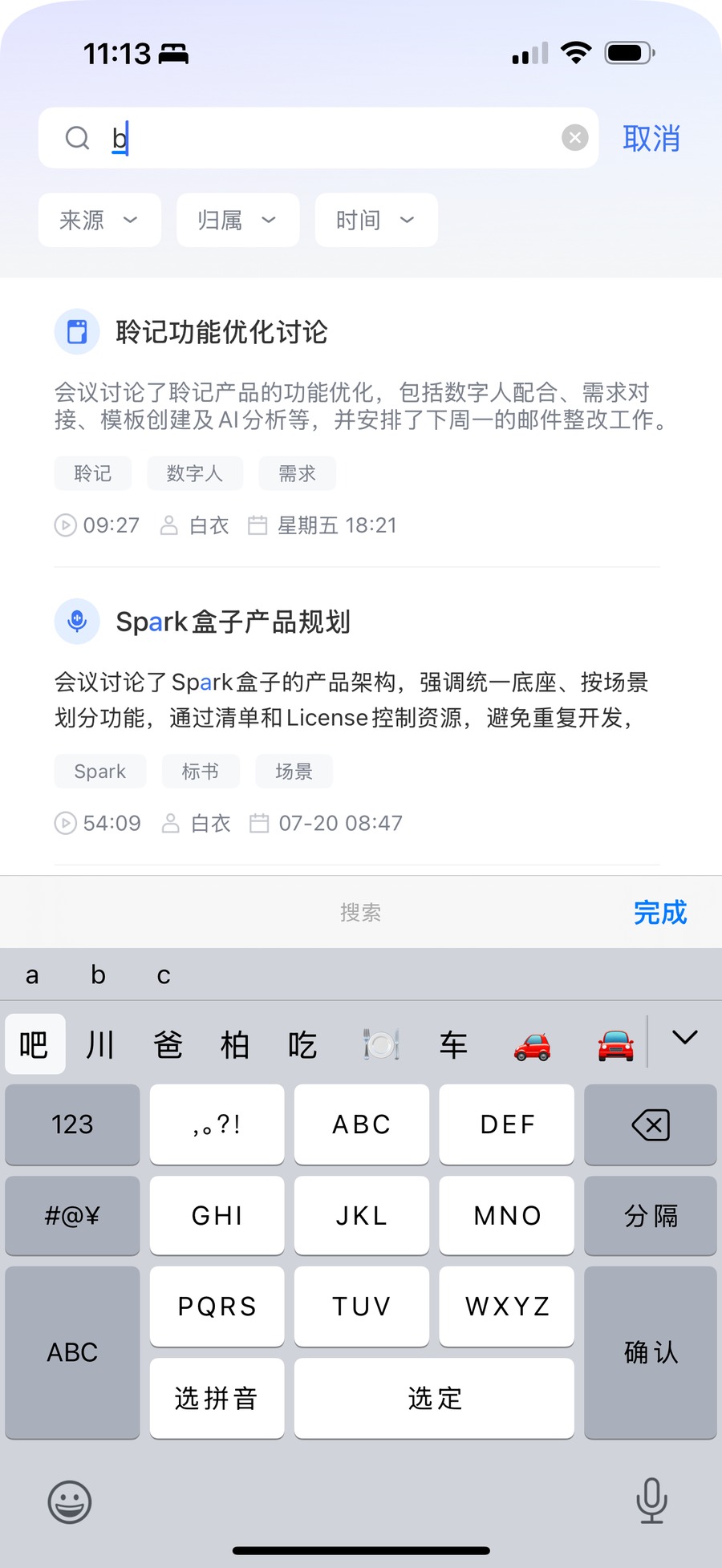Open the emoji keyboard
722x1568 pixels.
coord(70,1502)
